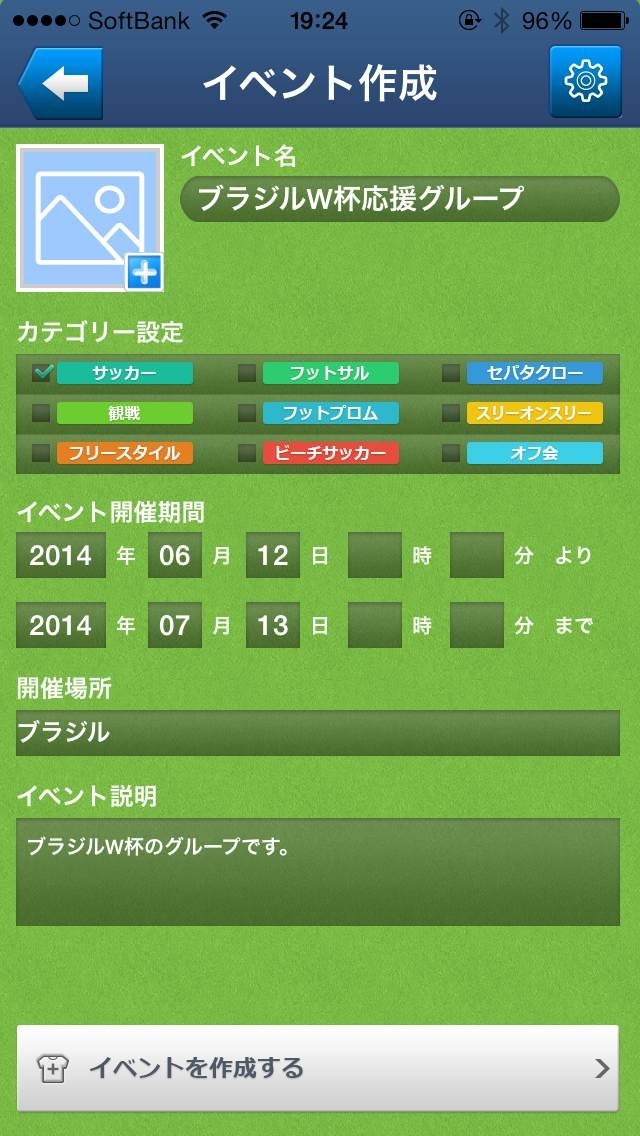Tap イベントを作成する to create event
This screenshot has height=1136, width=640.
click(317, 1068)
